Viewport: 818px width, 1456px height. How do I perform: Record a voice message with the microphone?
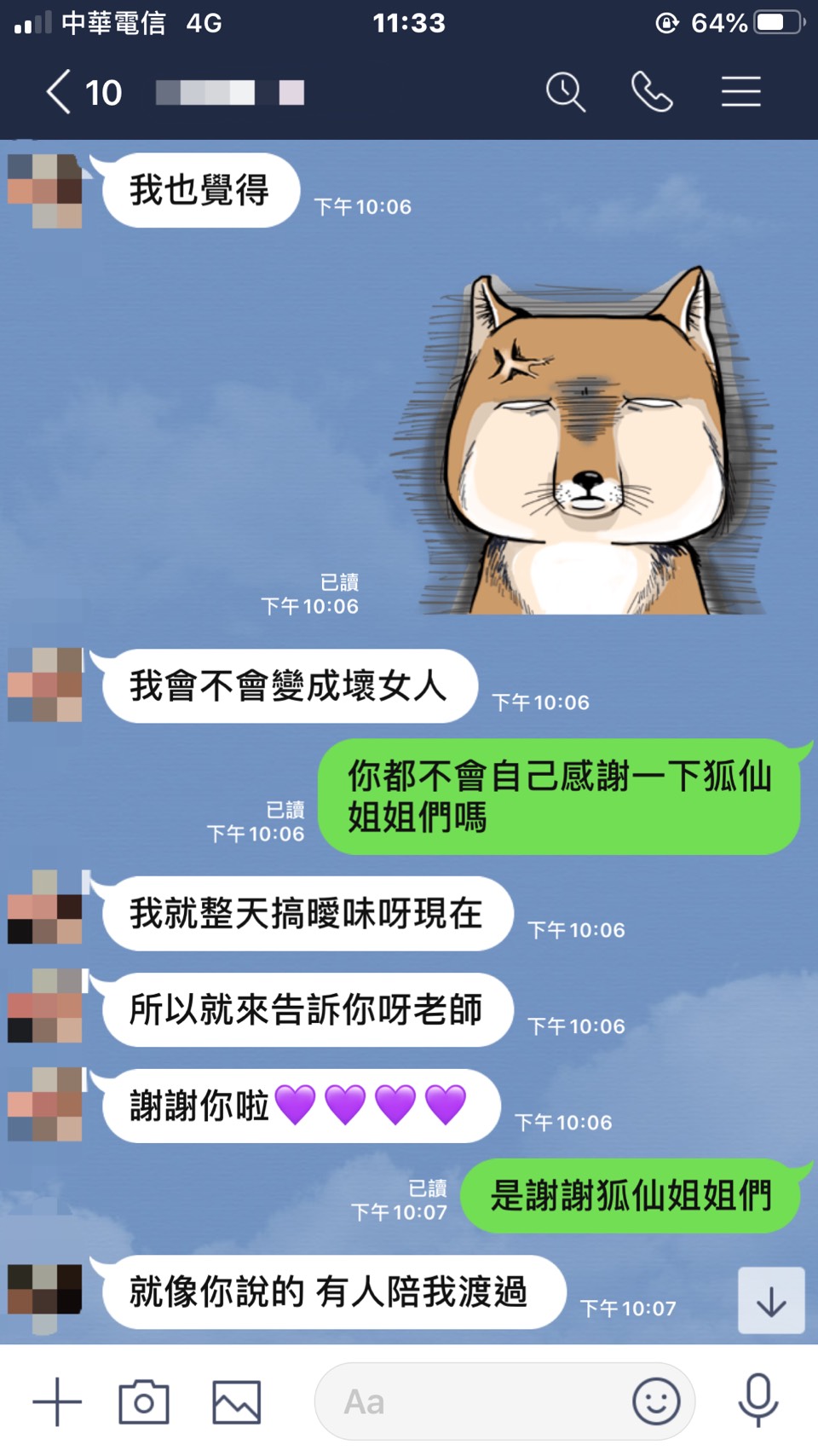point(758,1401)
